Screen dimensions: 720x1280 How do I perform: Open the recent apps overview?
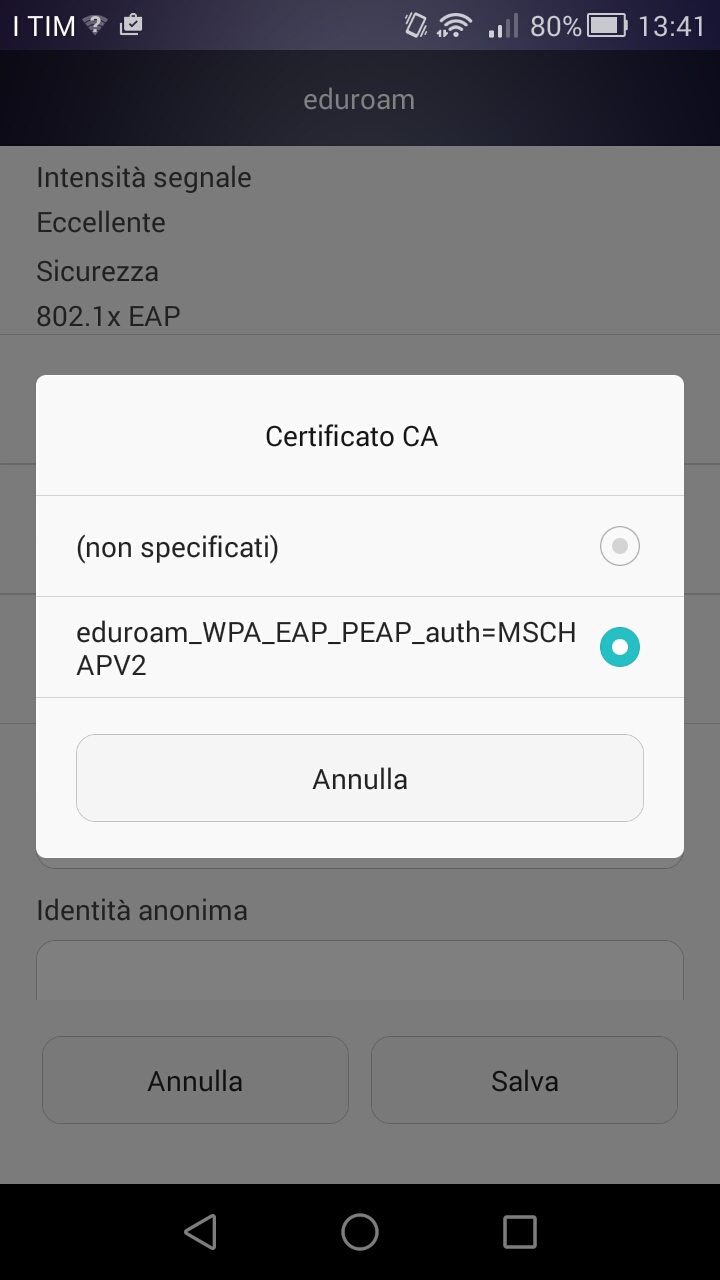(x=520, y=1232)
